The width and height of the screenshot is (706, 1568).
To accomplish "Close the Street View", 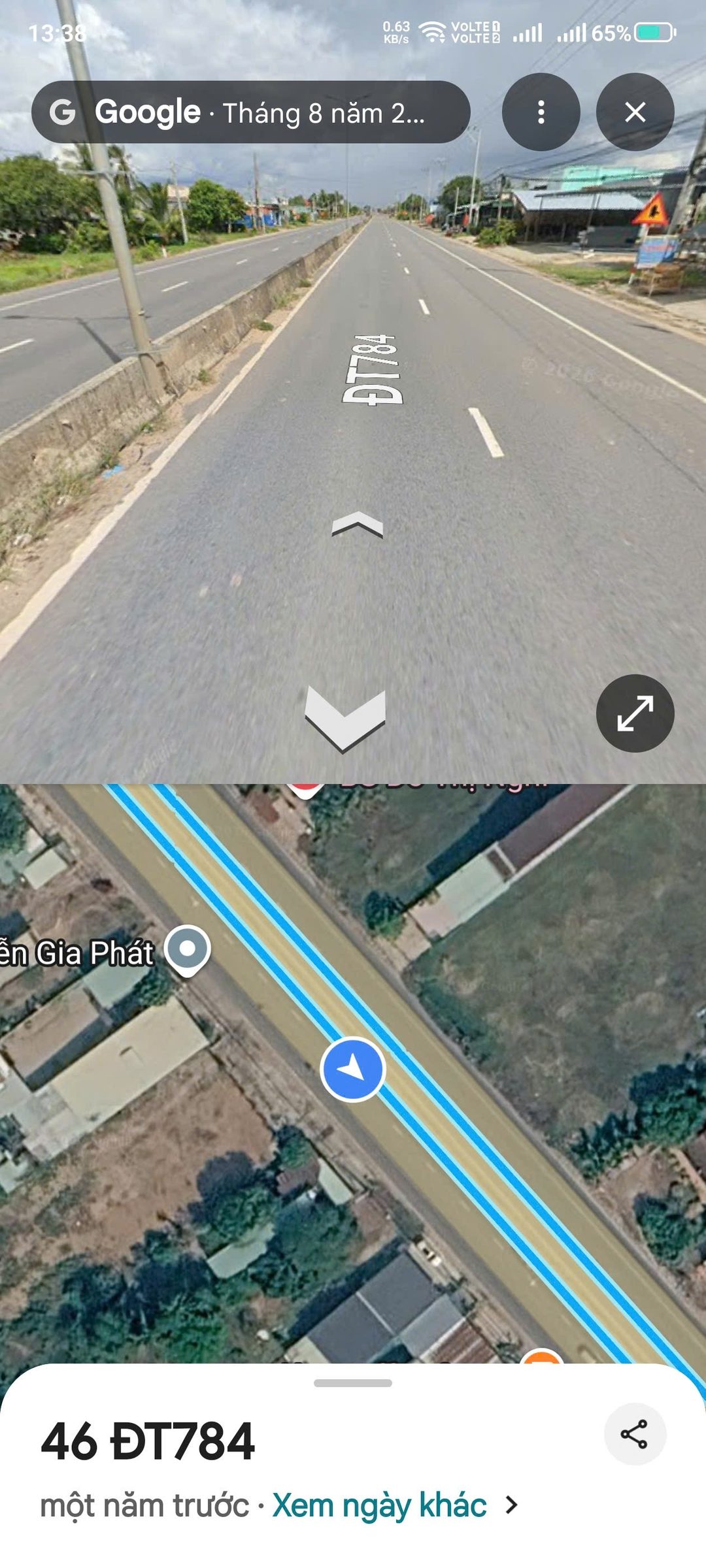I will [635, 112].
